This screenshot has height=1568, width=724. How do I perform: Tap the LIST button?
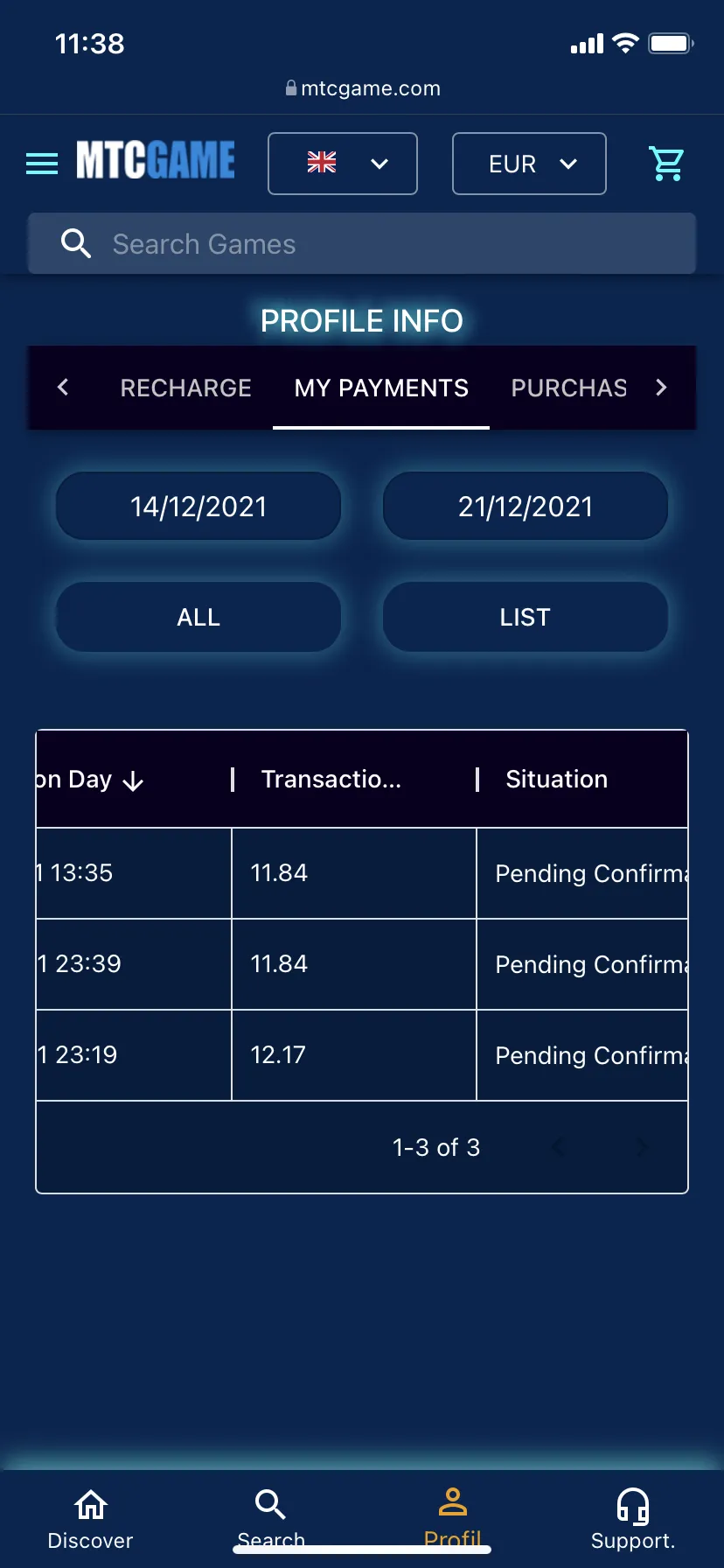[526, 618]
